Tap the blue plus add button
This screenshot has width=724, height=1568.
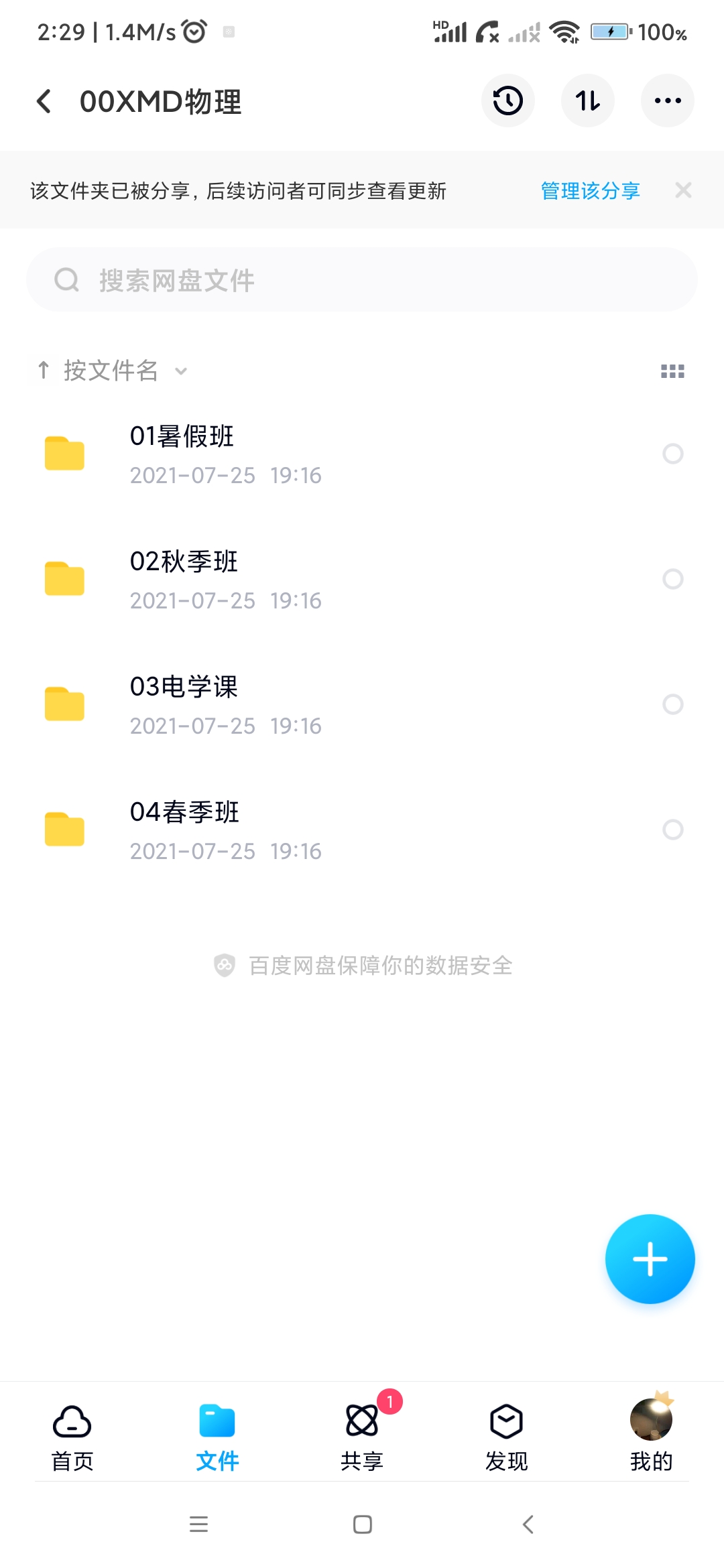[650, 1259]
